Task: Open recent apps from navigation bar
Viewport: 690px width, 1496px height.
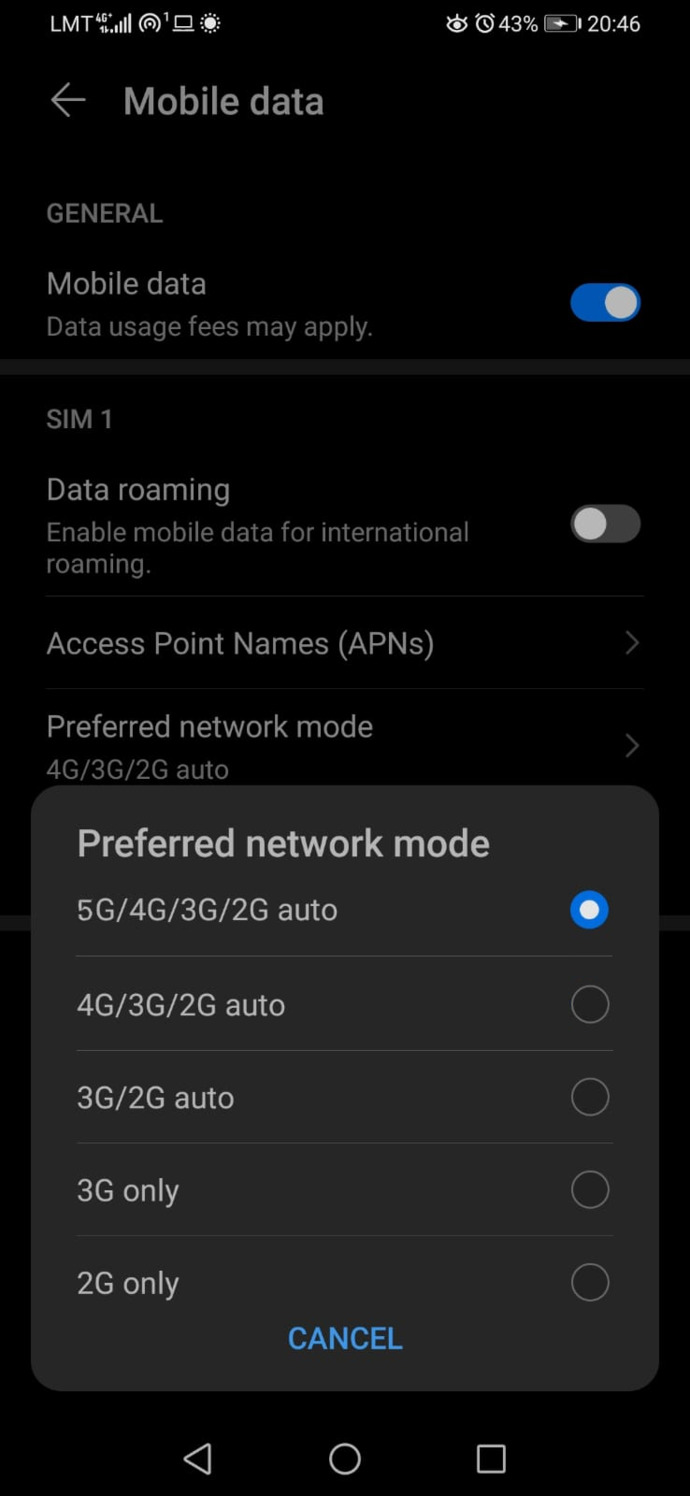Action: click(x=491, y=1459)
